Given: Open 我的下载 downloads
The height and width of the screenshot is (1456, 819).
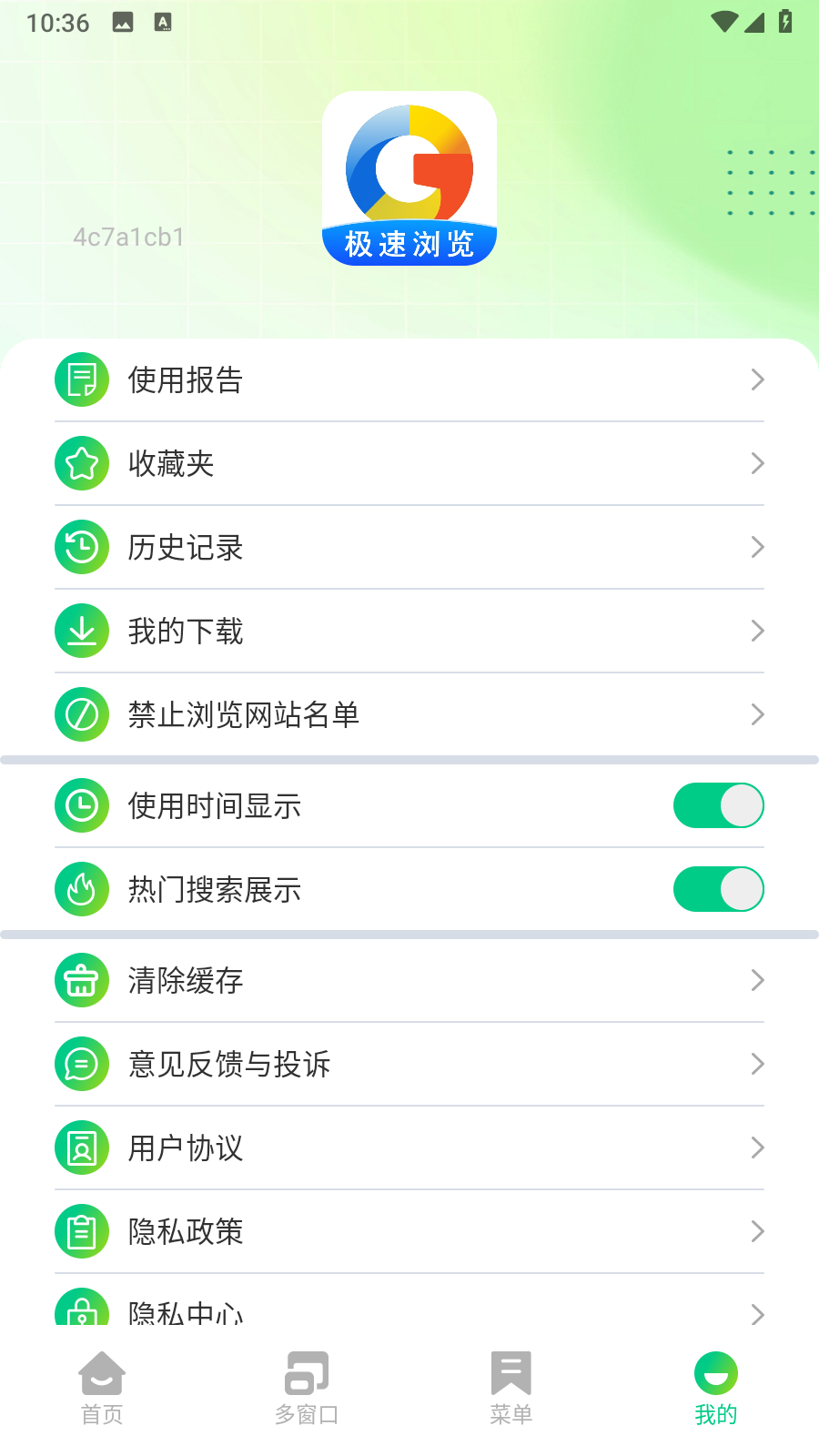Looking at the screenshot, I should click(409, 631).
